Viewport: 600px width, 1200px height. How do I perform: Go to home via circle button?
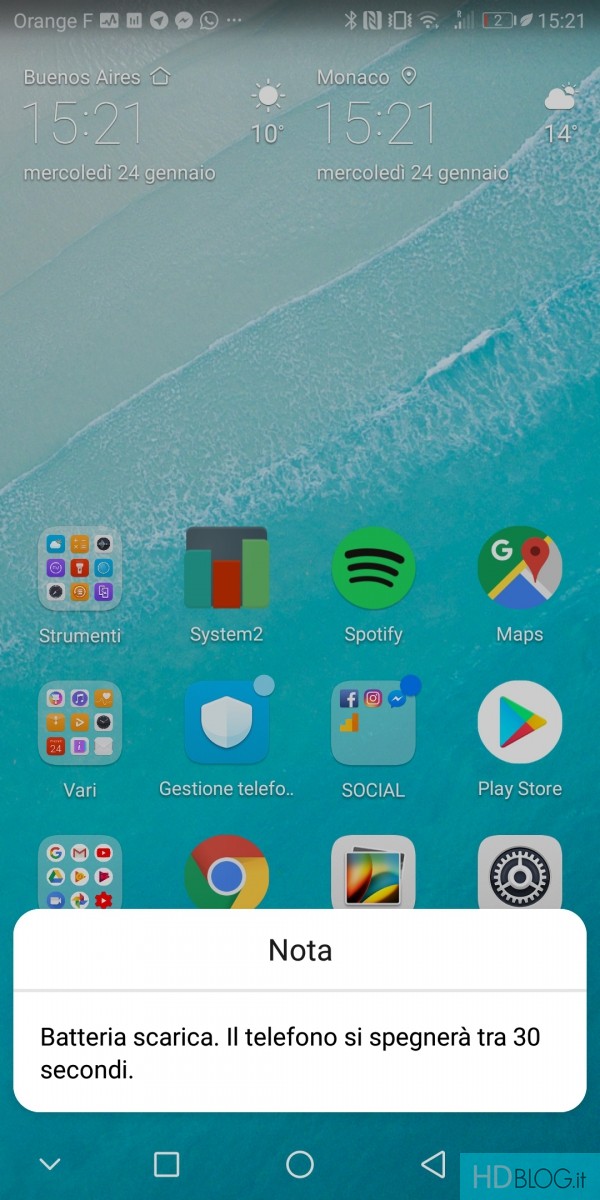(x=300, y=1163)
